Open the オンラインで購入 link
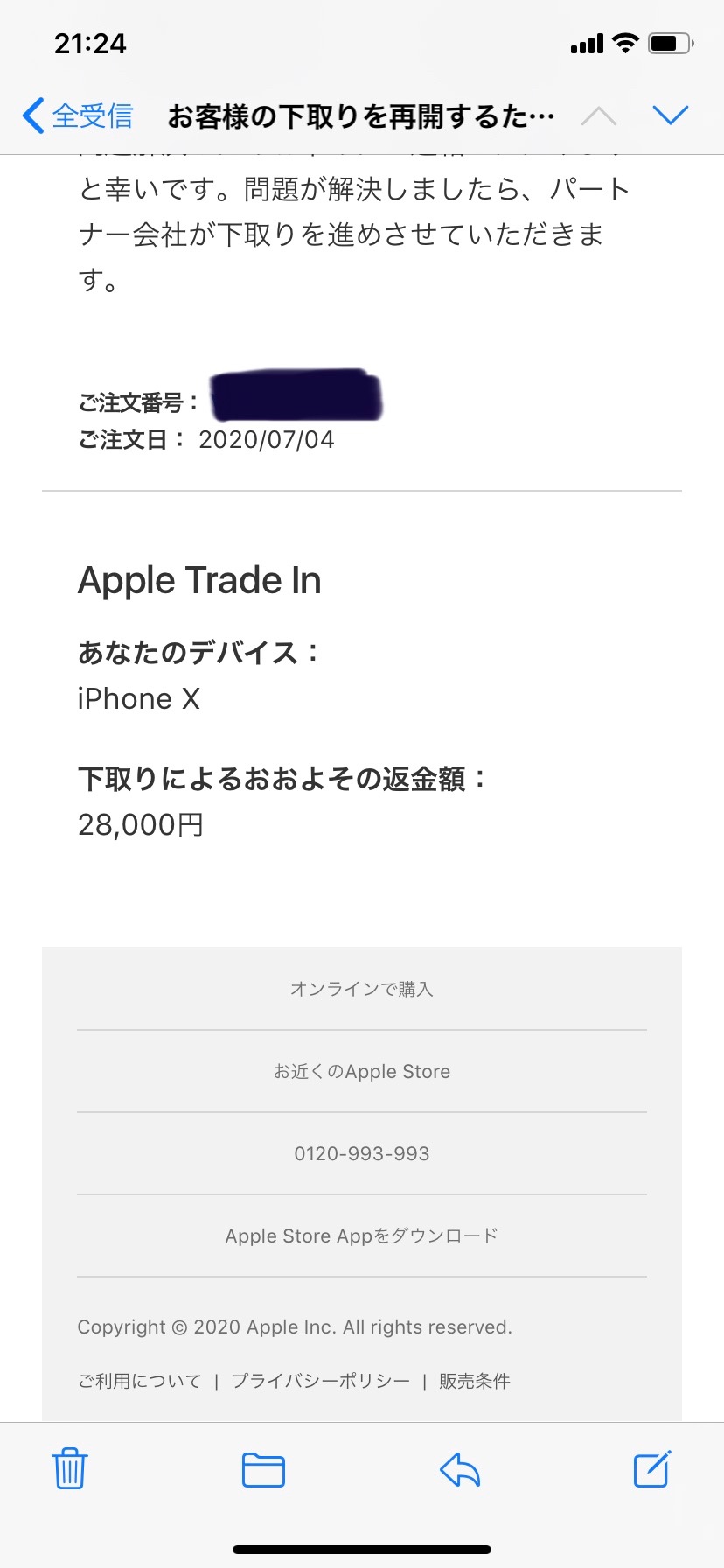Image resolution: width=724 pixels, height=1568 pixels. point(361,989)
